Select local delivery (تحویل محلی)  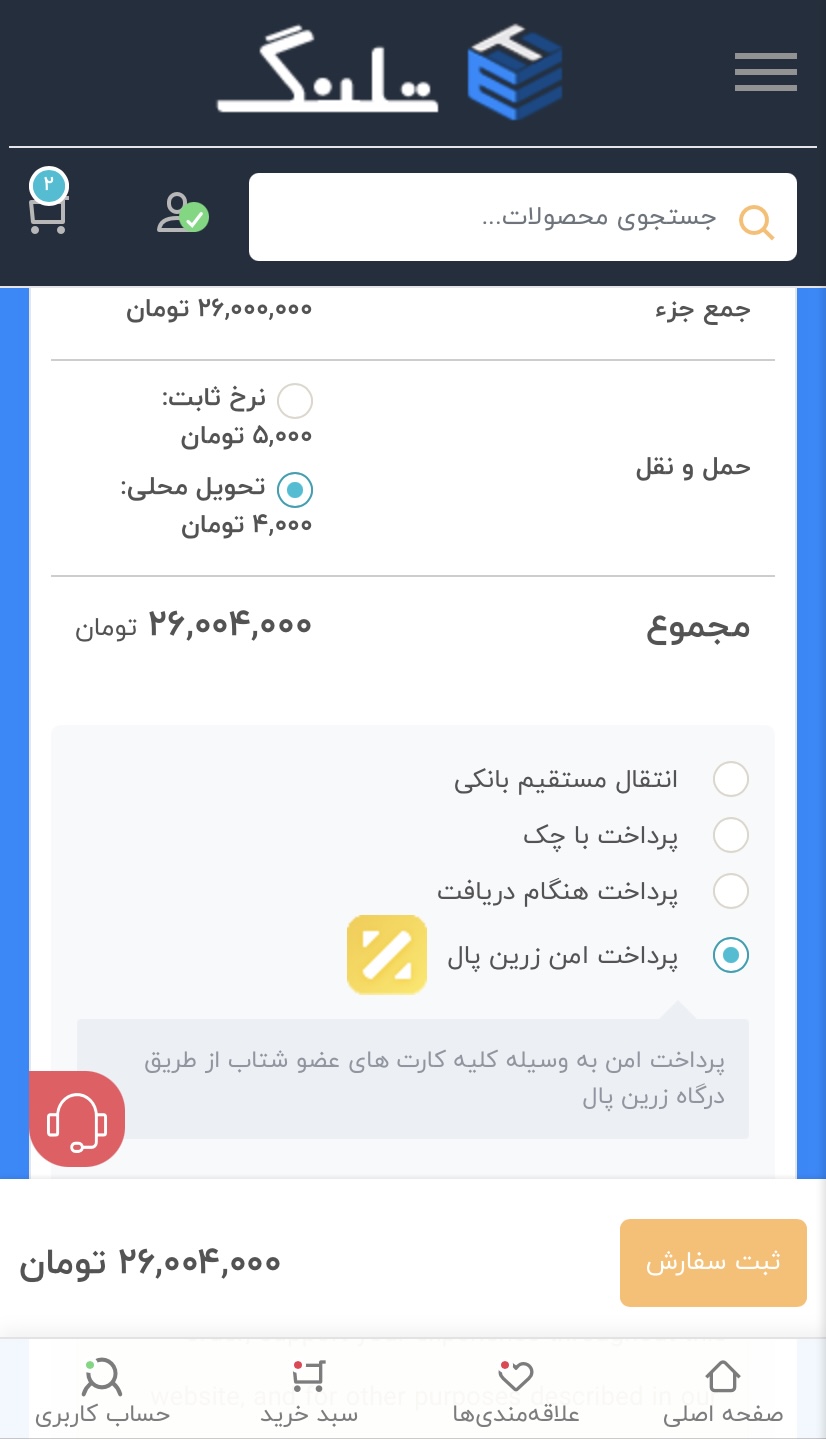[x=295, y=490]
